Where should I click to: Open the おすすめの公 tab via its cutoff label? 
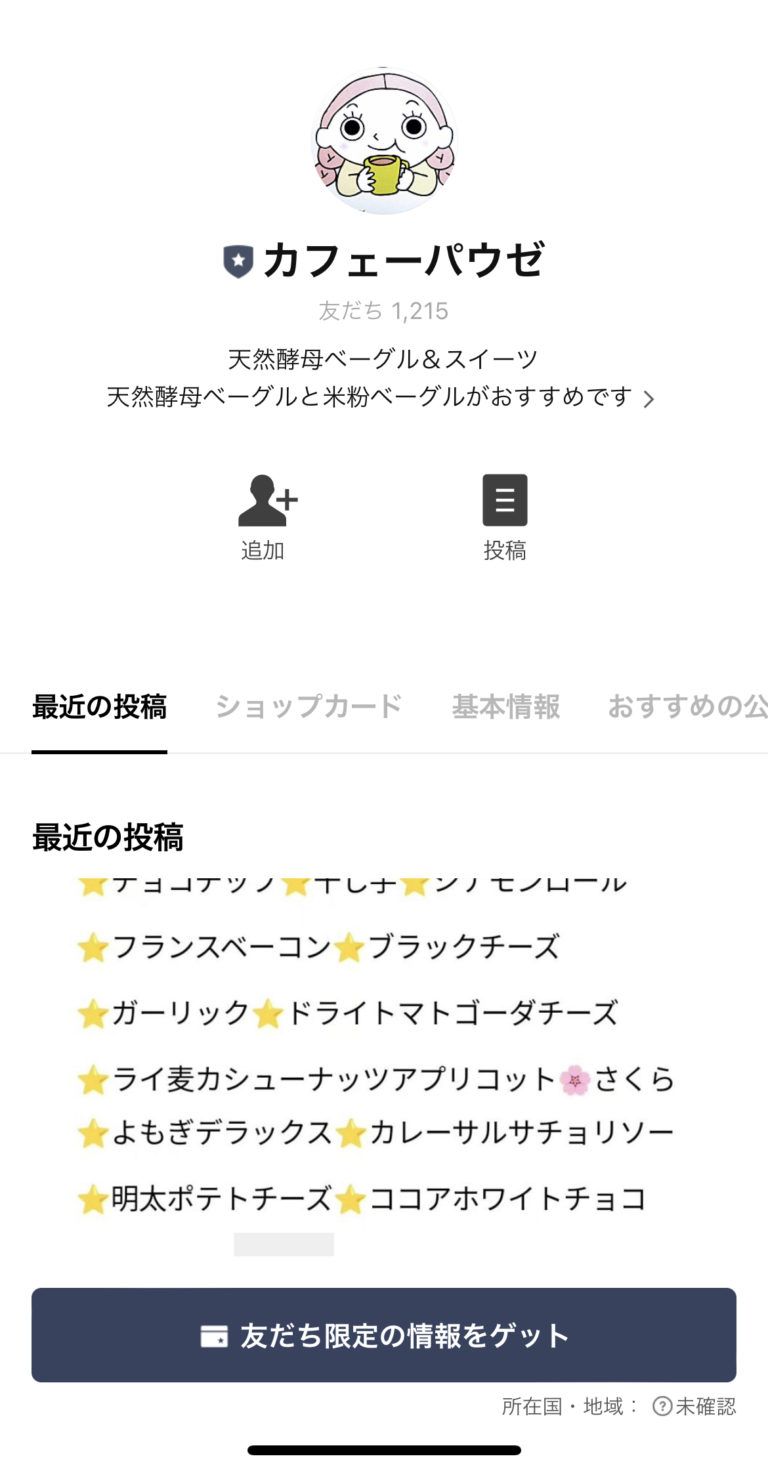[x=688, y=706]
